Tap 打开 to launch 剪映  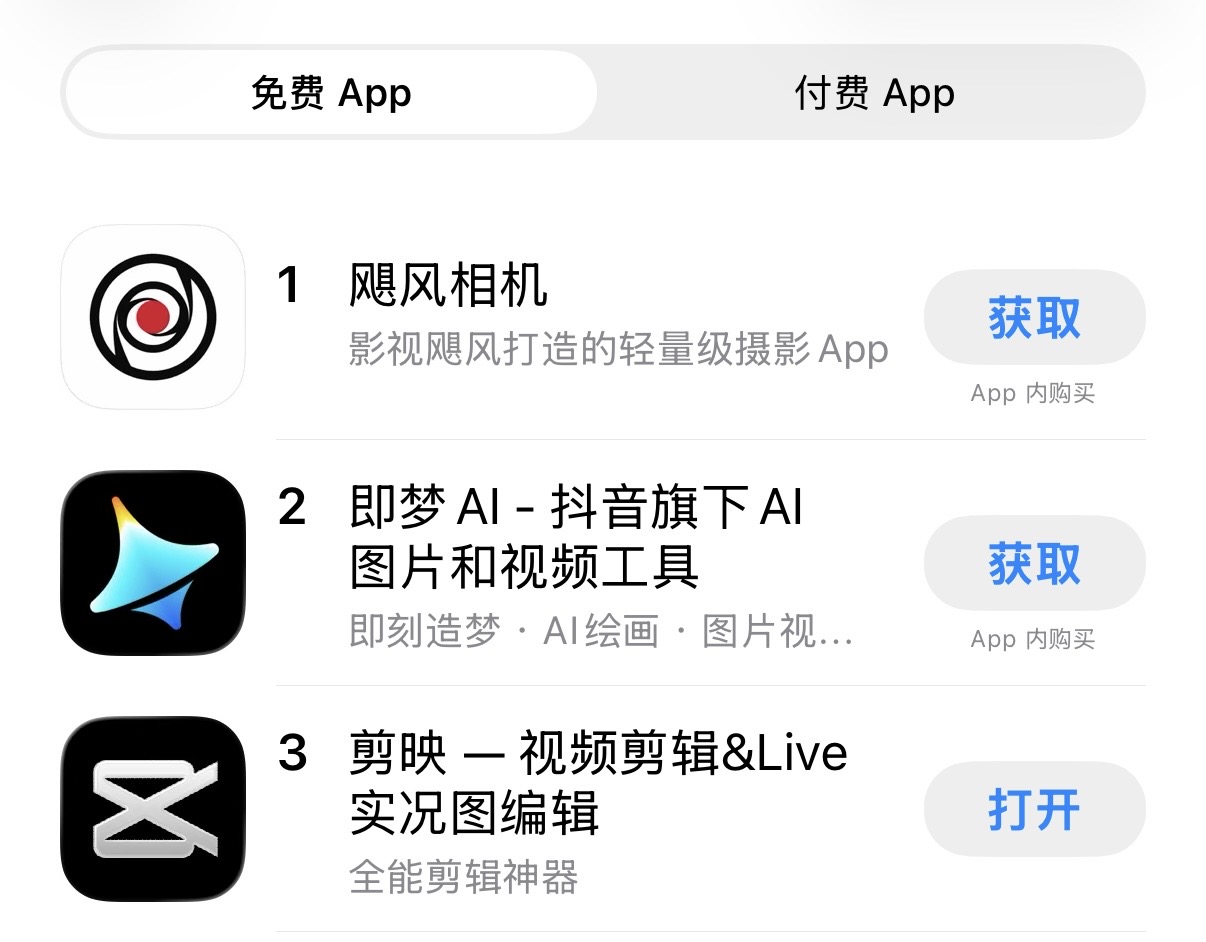click(1034, 810)
